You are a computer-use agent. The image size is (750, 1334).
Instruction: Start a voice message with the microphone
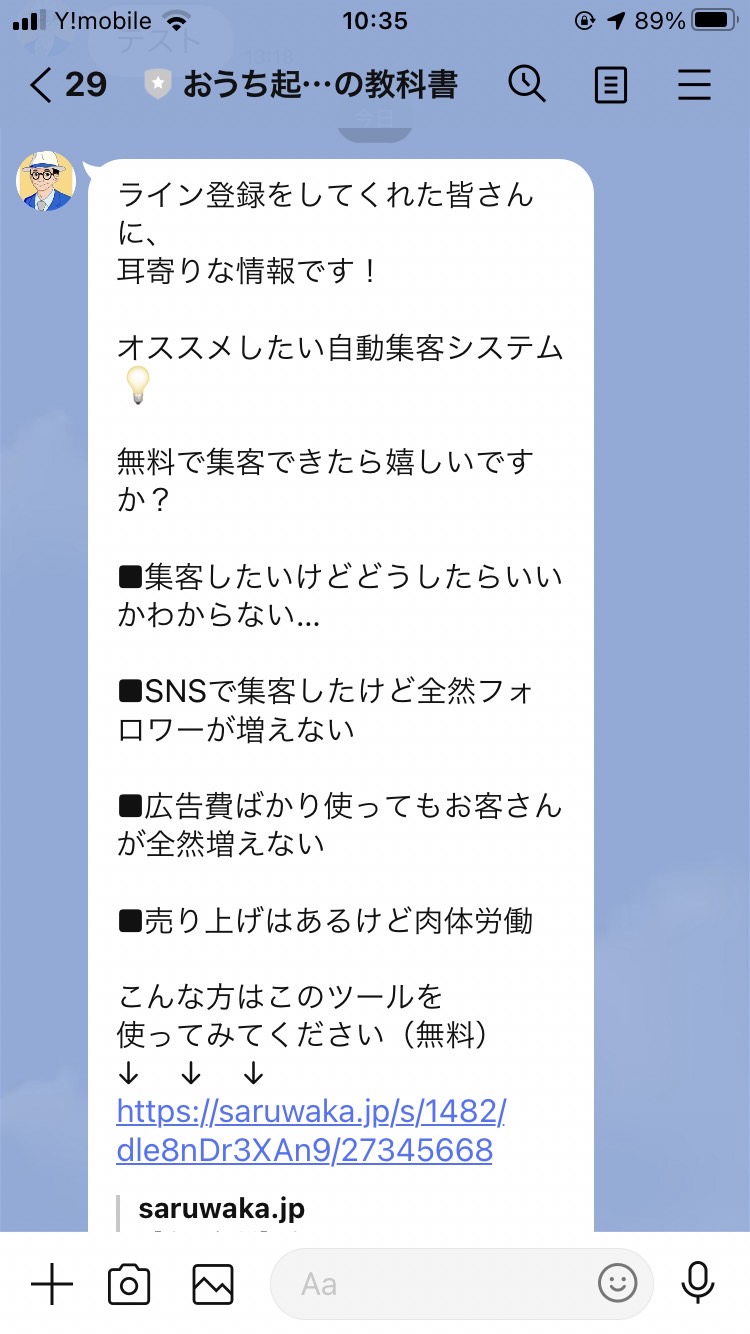tap(697, 1284)
